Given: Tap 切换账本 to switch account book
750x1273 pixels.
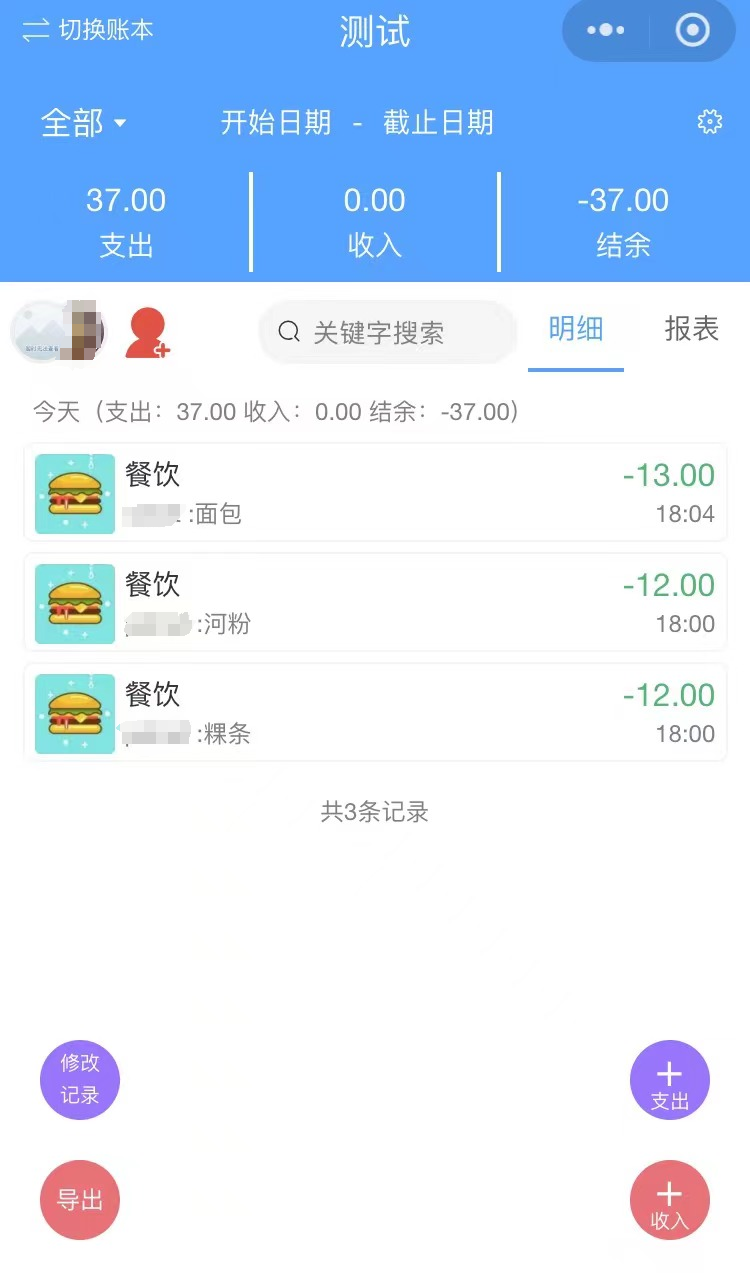Looking at the screenshot, I should [x=88, y=30].
